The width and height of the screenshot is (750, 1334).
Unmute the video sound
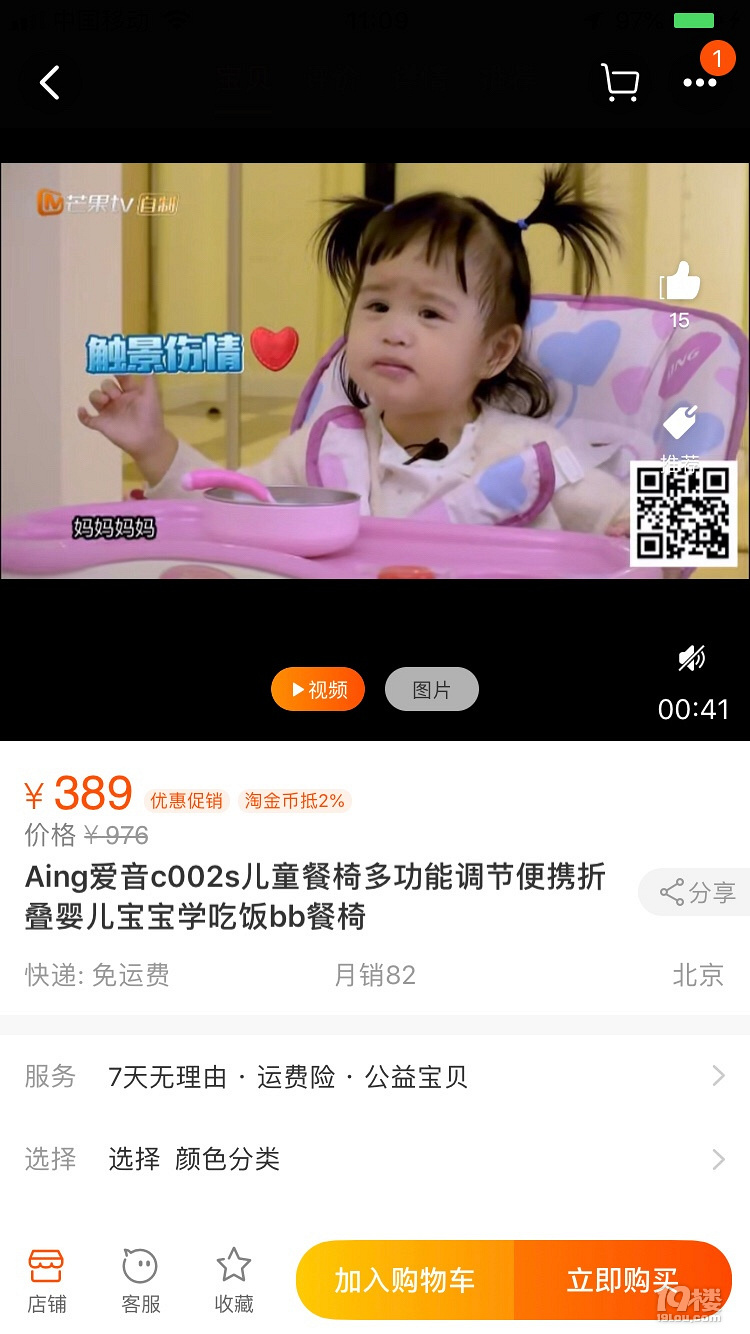click(691, 658)
